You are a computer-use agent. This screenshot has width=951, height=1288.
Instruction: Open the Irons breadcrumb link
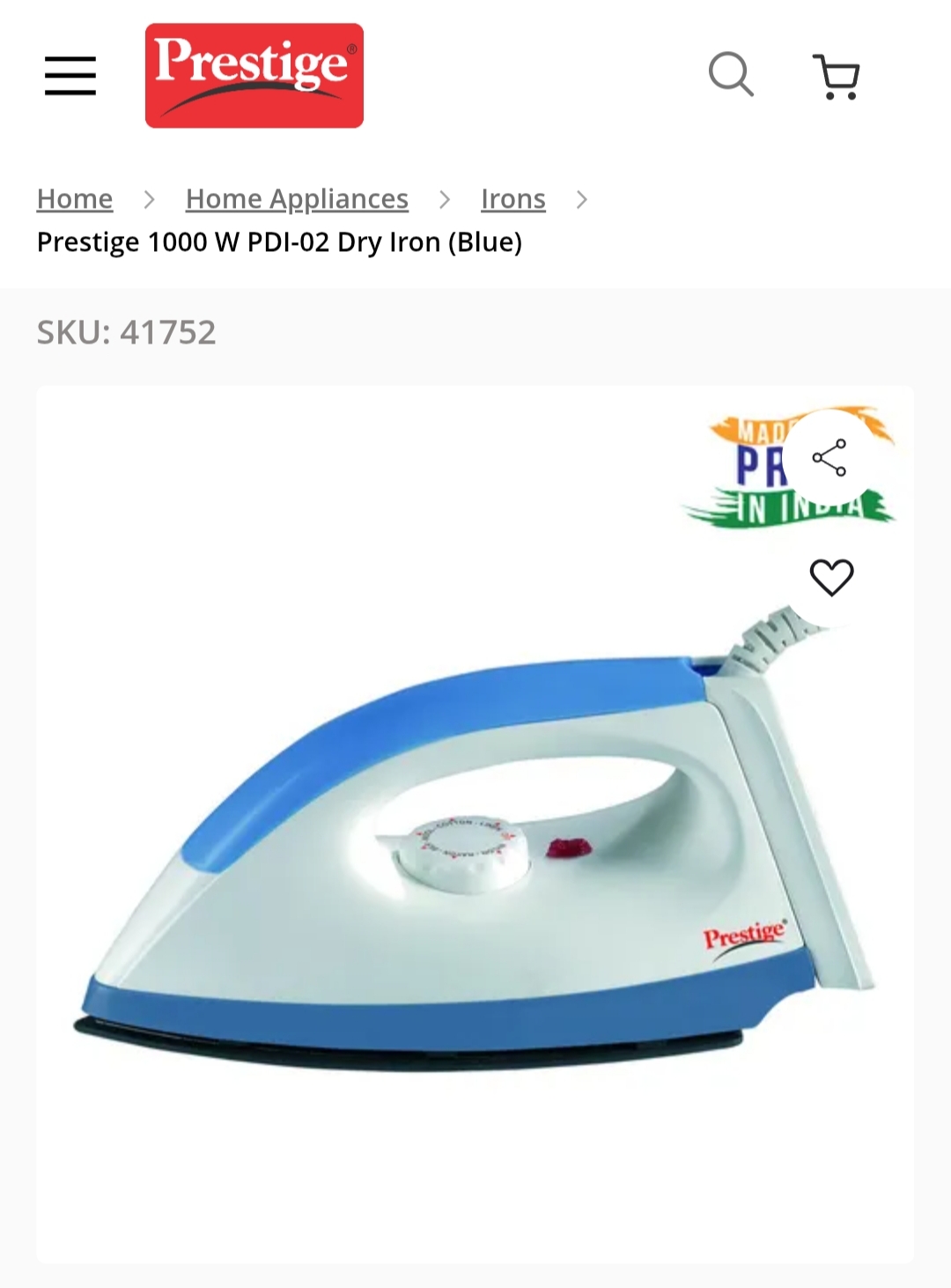point(512,199)
